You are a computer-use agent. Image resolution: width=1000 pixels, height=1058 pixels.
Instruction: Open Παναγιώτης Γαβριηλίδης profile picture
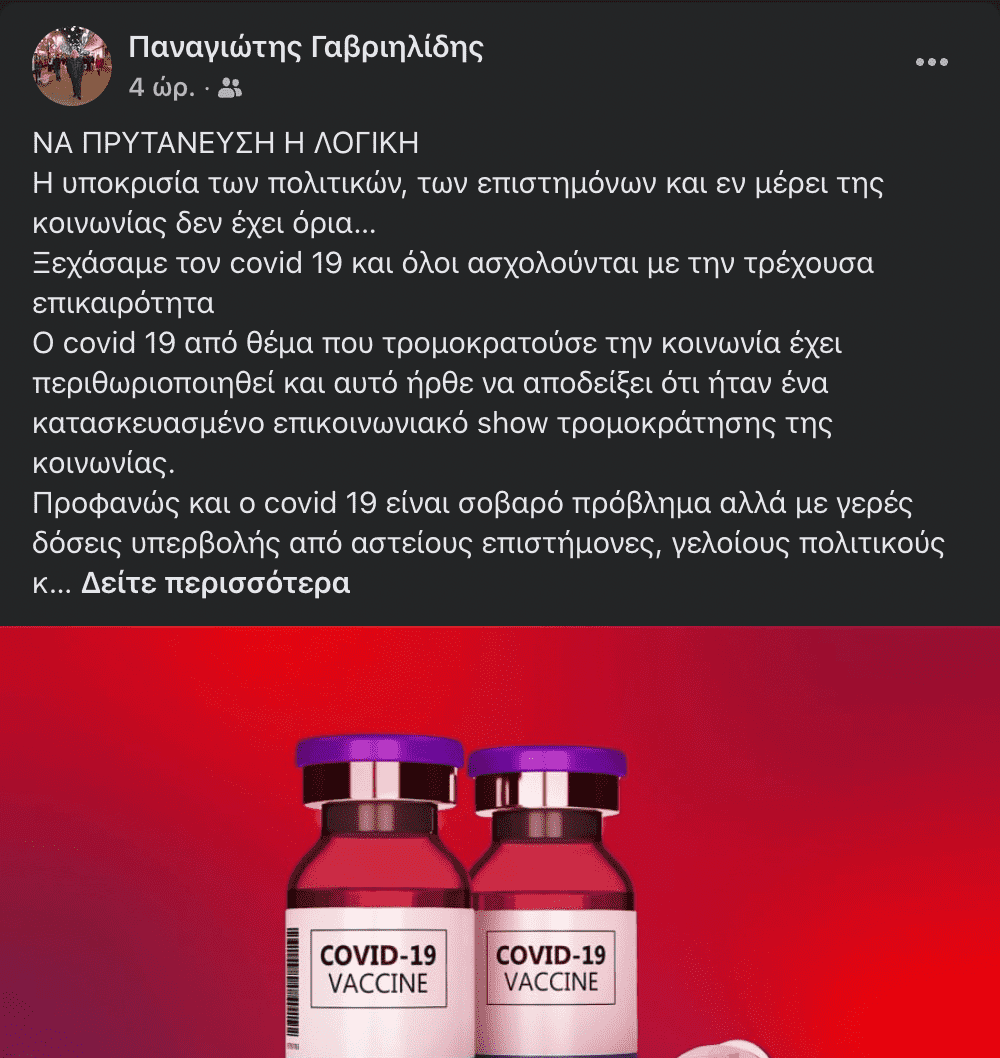(x=73, y=65)
